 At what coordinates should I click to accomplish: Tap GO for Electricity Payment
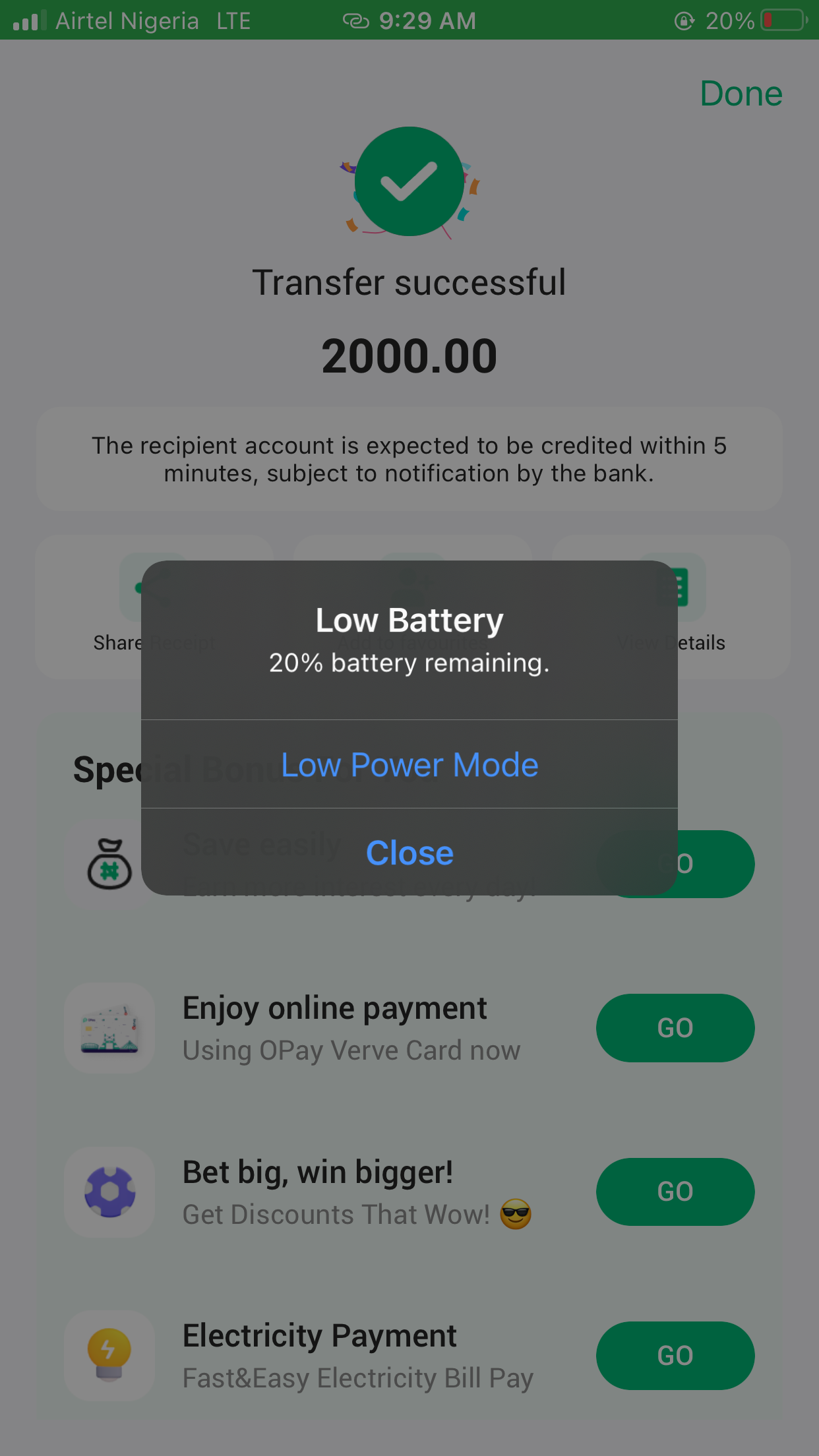[675, 1356]
